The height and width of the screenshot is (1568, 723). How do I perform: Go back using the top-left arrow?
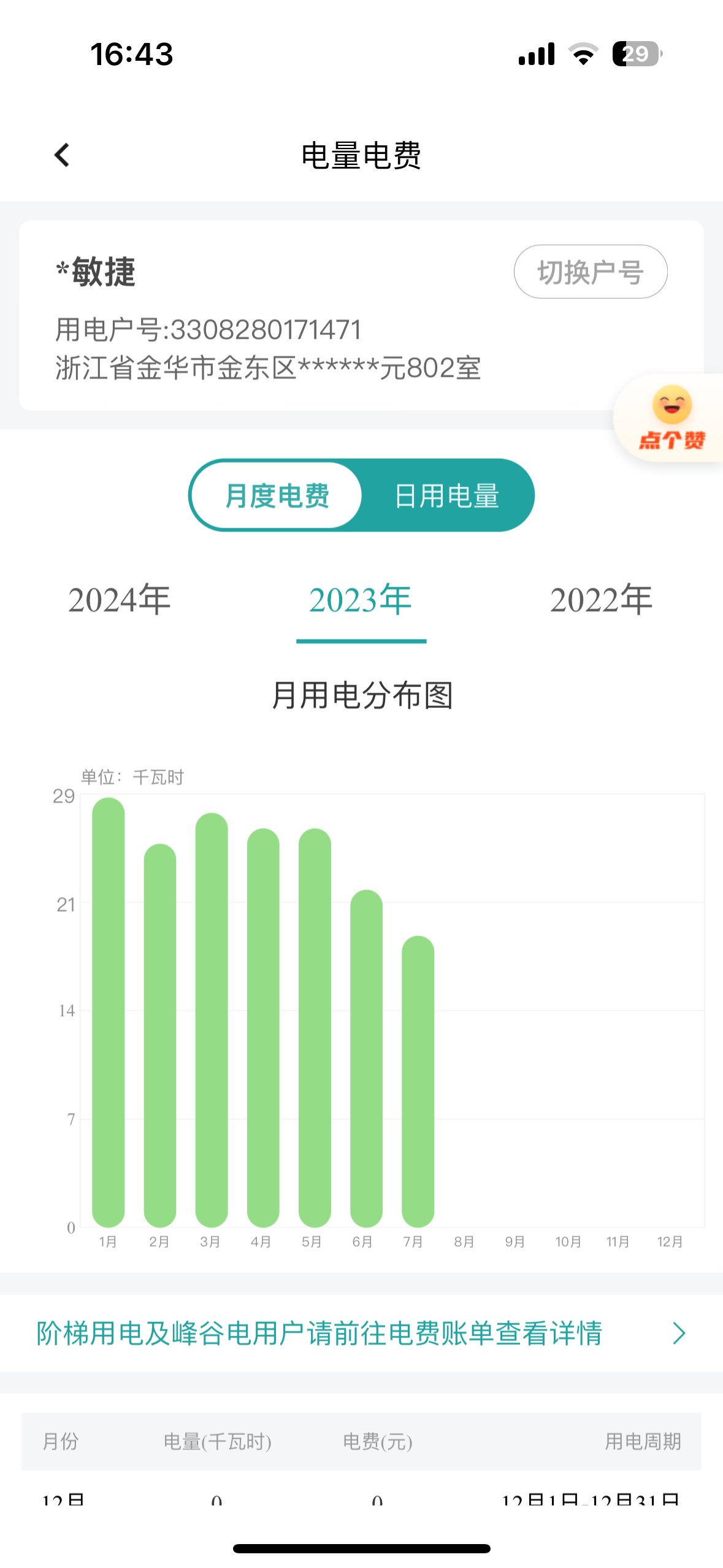[x=62, y=155]
